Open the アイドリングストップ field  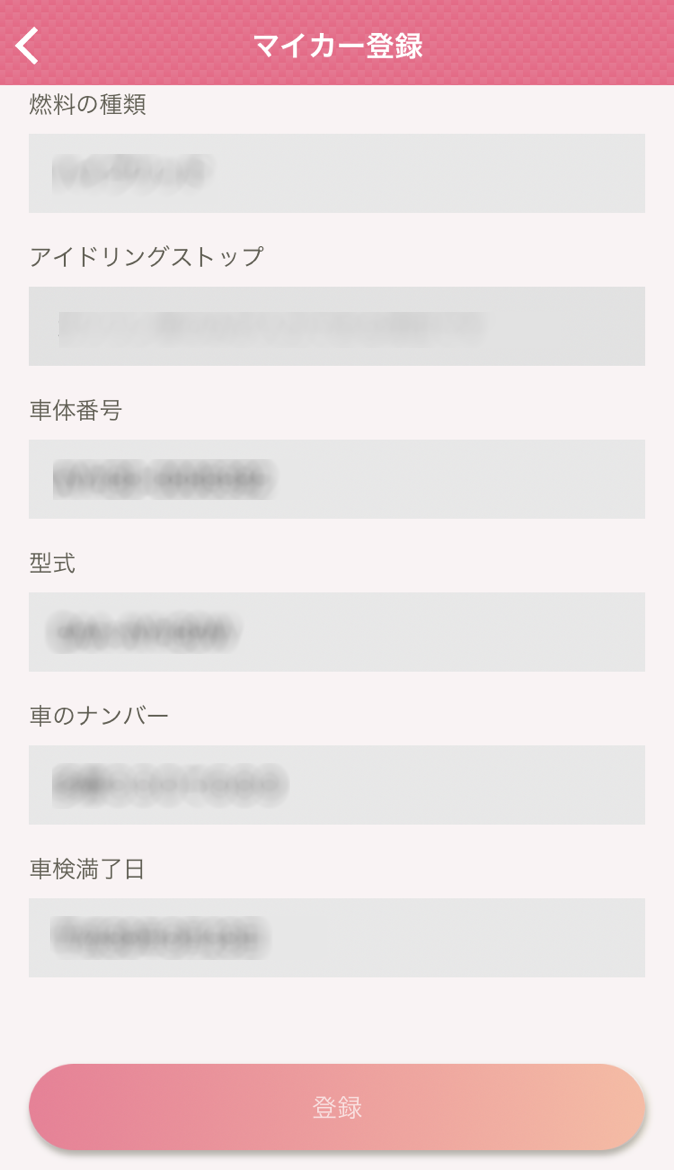337,326
